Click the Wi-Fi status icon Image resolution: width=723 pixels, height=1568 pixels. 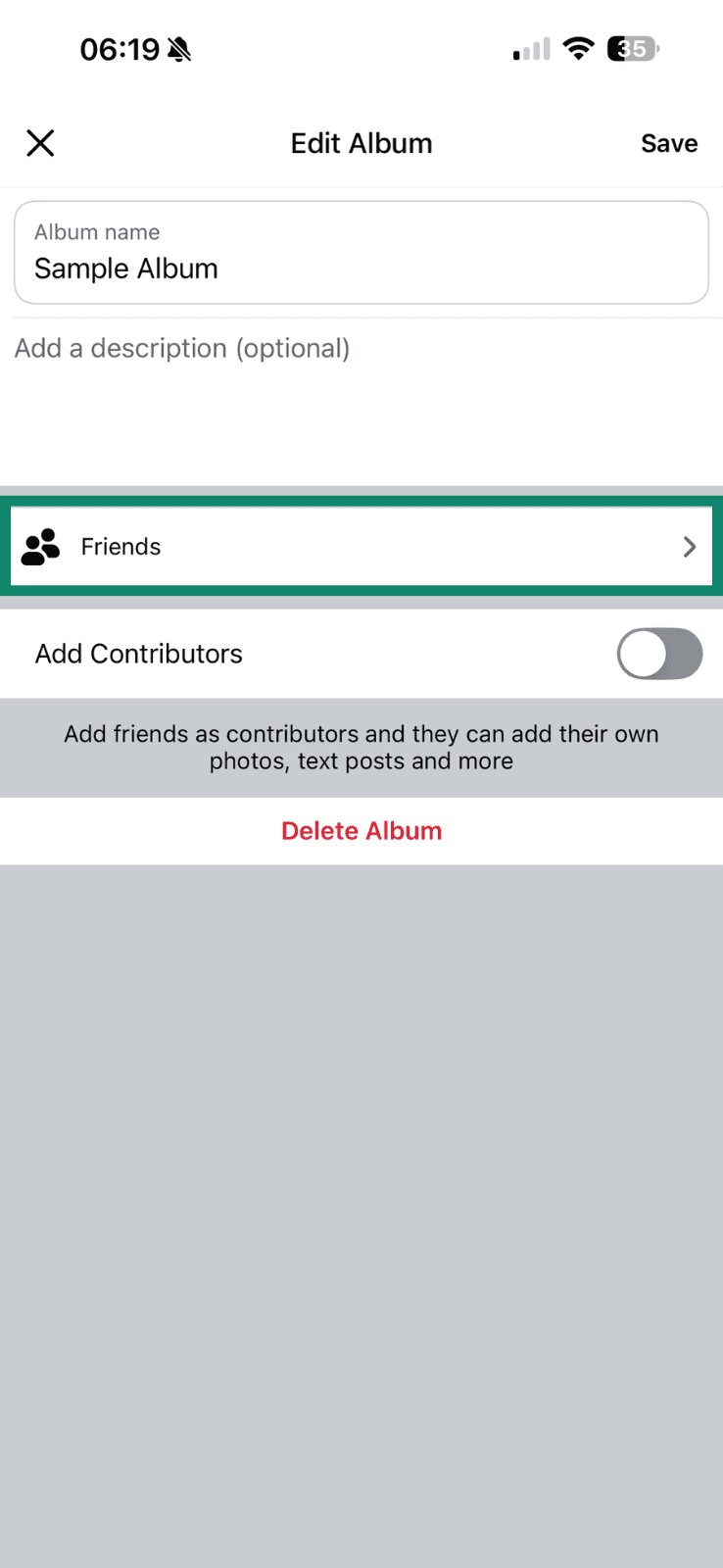coord(578,48)
